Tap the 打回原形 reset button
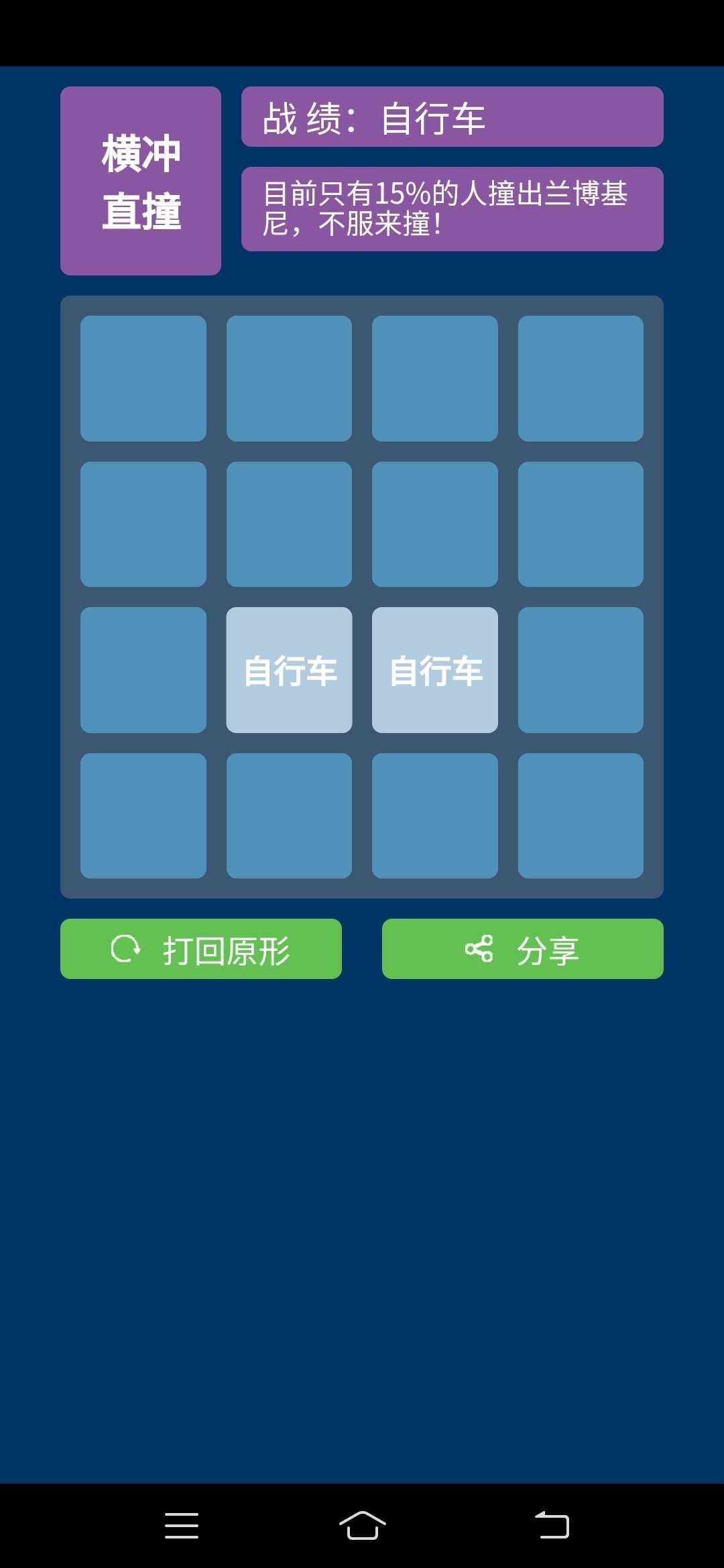 click(201, 949)
